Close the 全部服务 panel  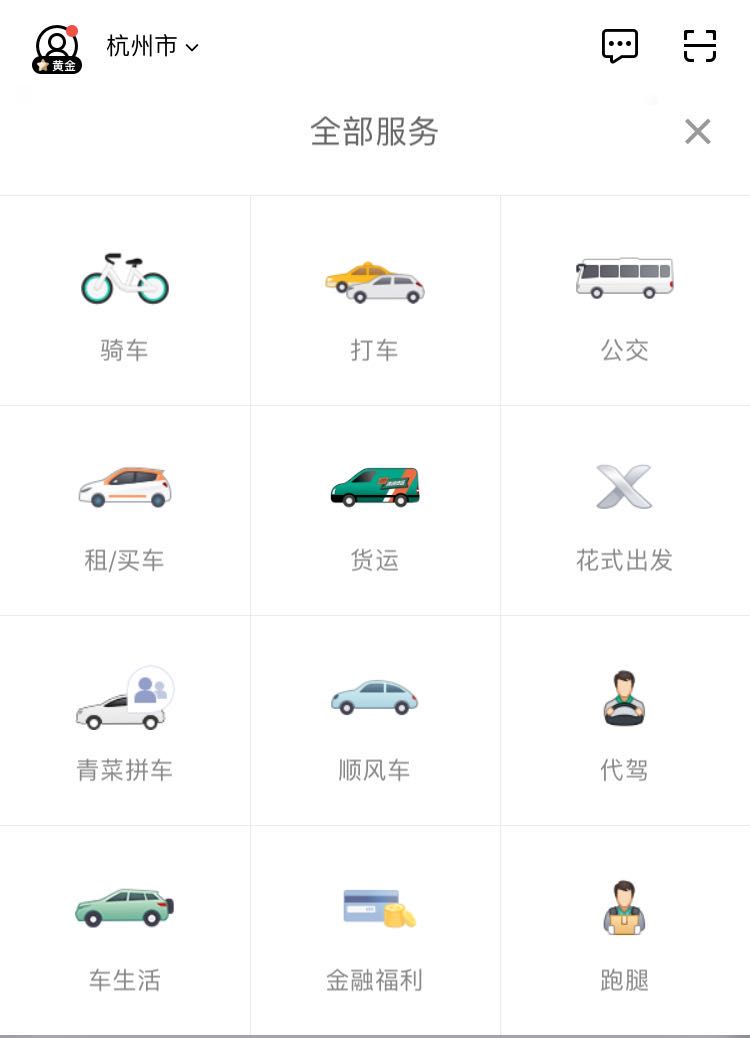coord(698,131)
